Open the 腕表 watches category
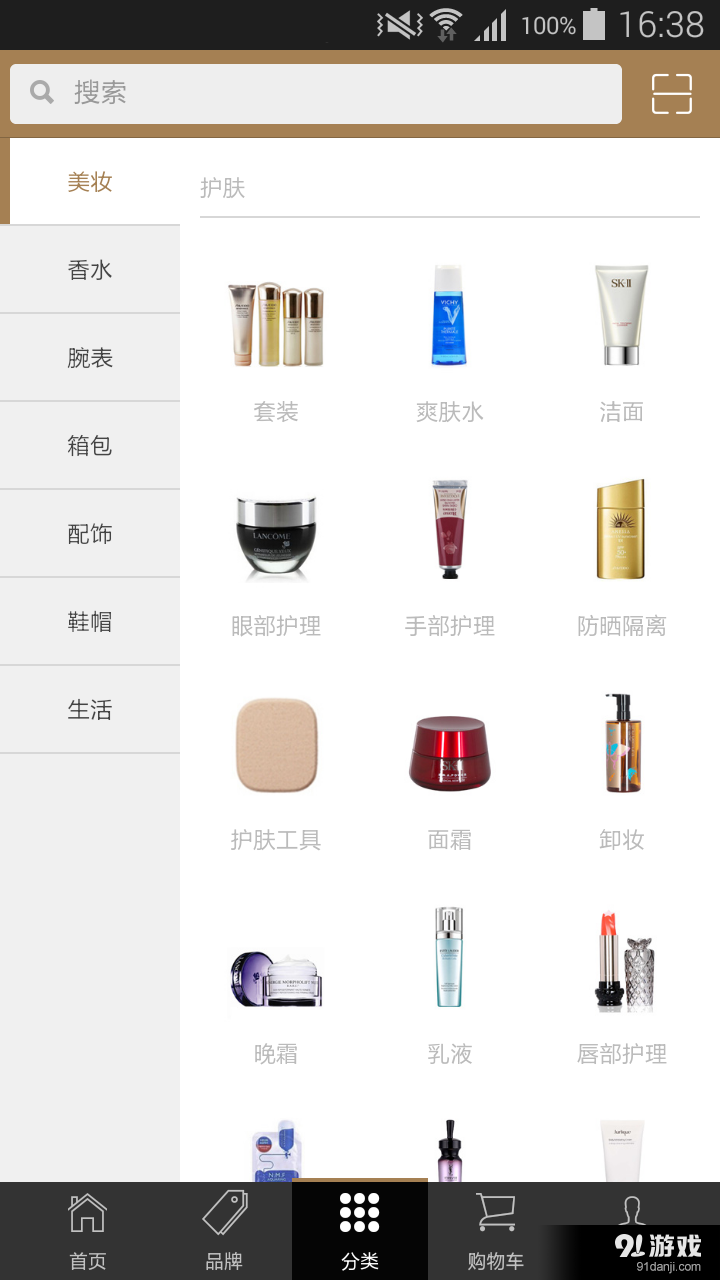This screenshot has height=1280, width=720. (x=89, y=357)
